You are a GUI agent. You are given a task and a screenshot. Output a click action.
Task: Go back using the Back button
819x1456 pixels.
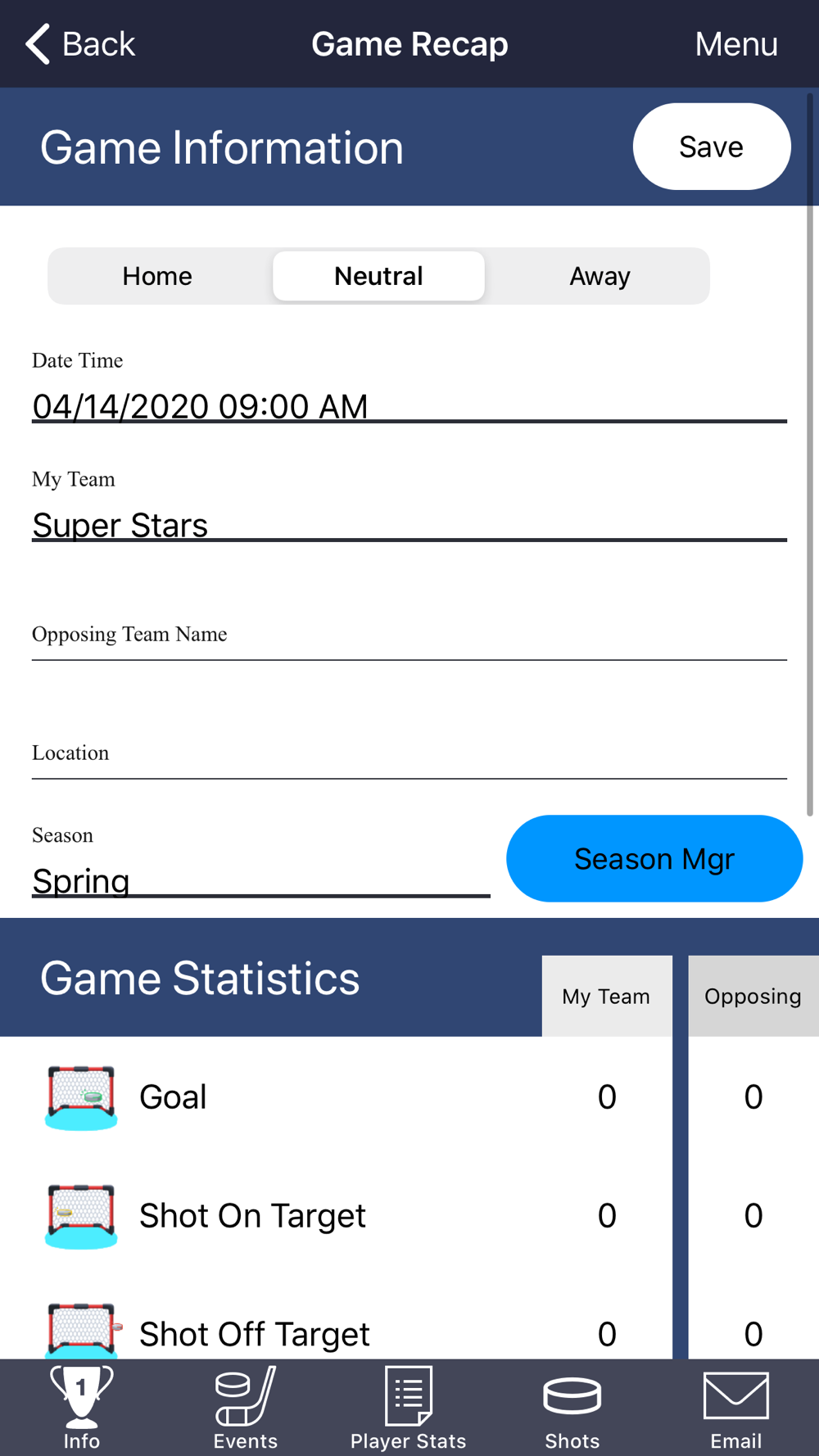80,44
